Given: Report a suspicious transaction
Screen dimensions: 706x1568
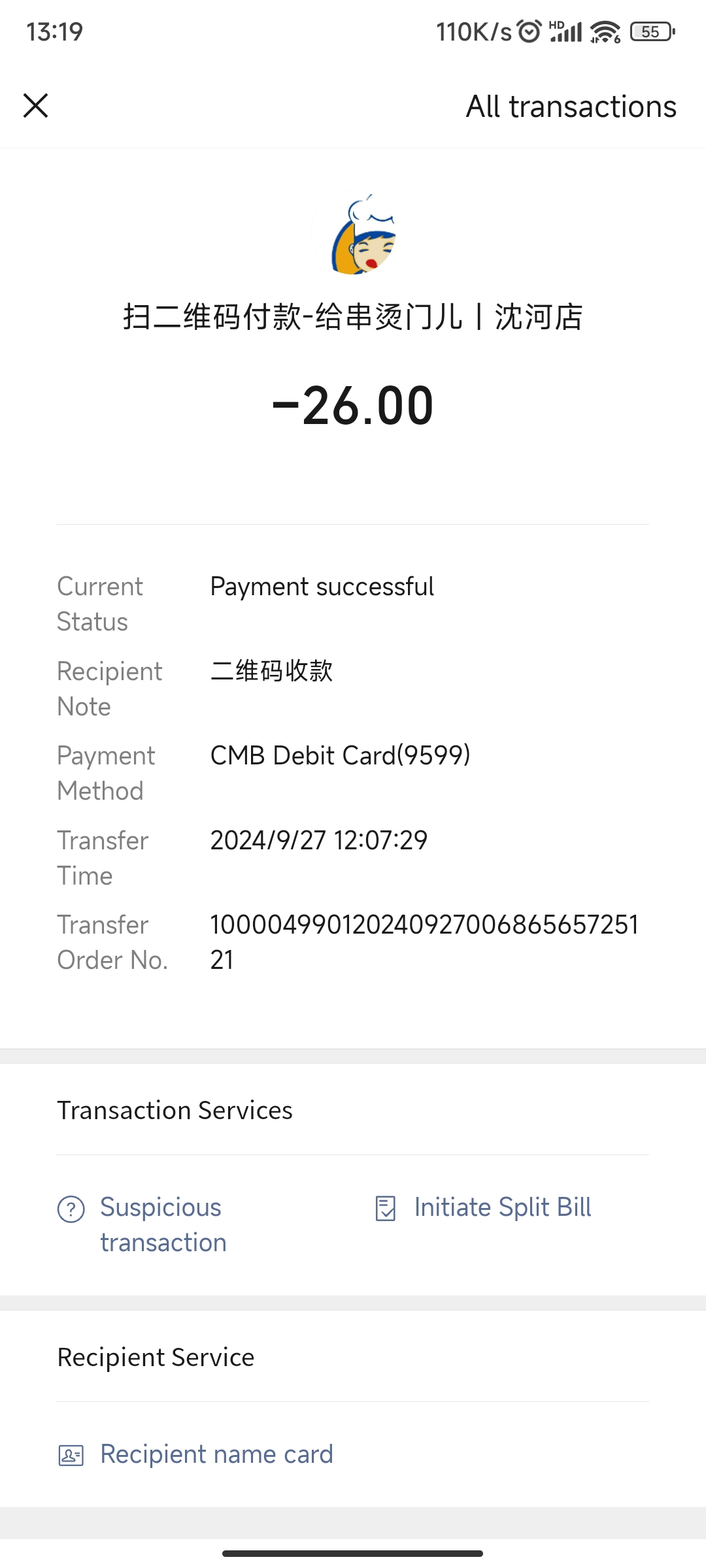Looking at the screenshot, I should click(x=162, y=1224).
